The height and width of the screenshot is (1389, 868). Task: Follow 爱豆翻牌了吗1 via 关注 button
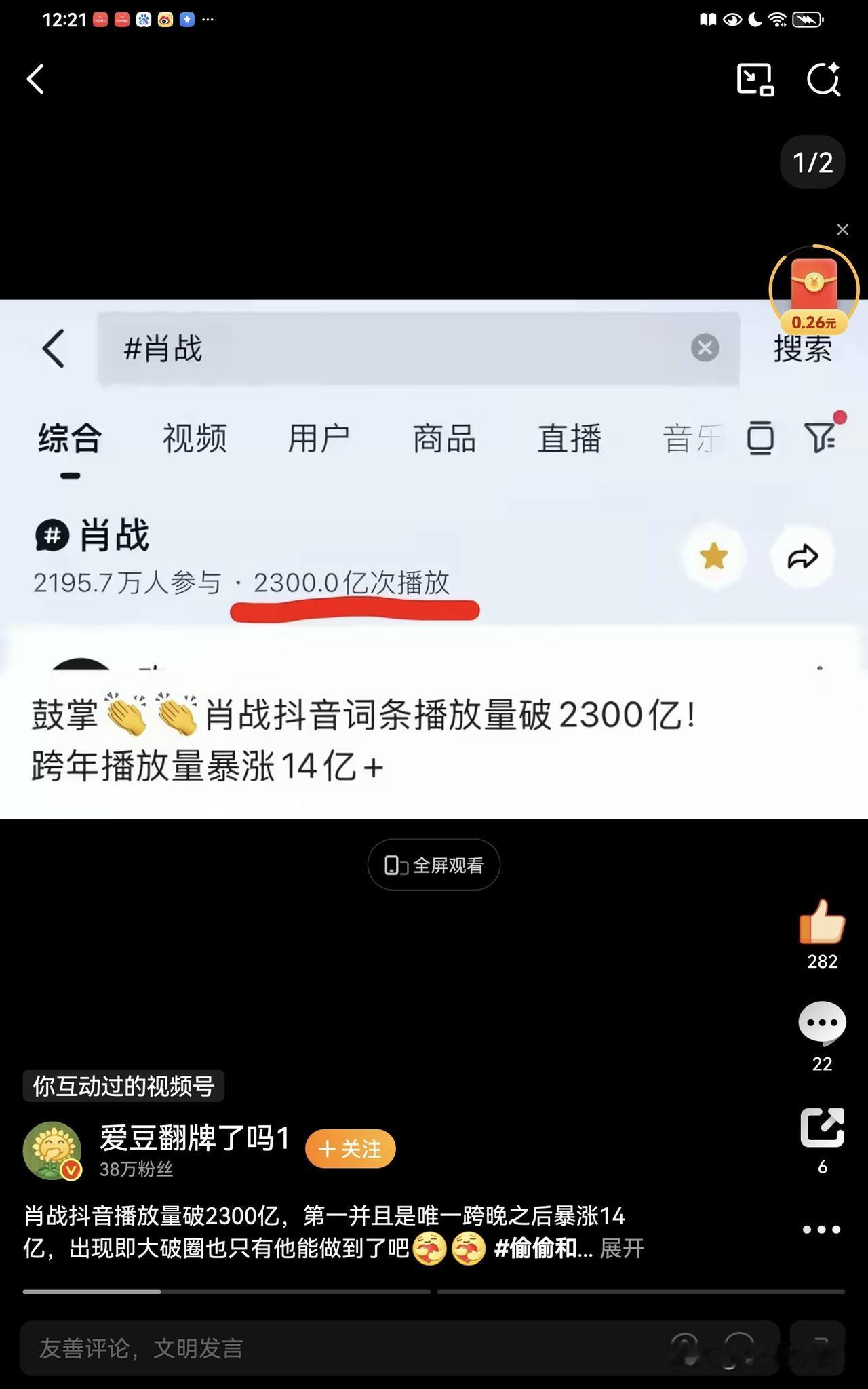pos(350,1148)
